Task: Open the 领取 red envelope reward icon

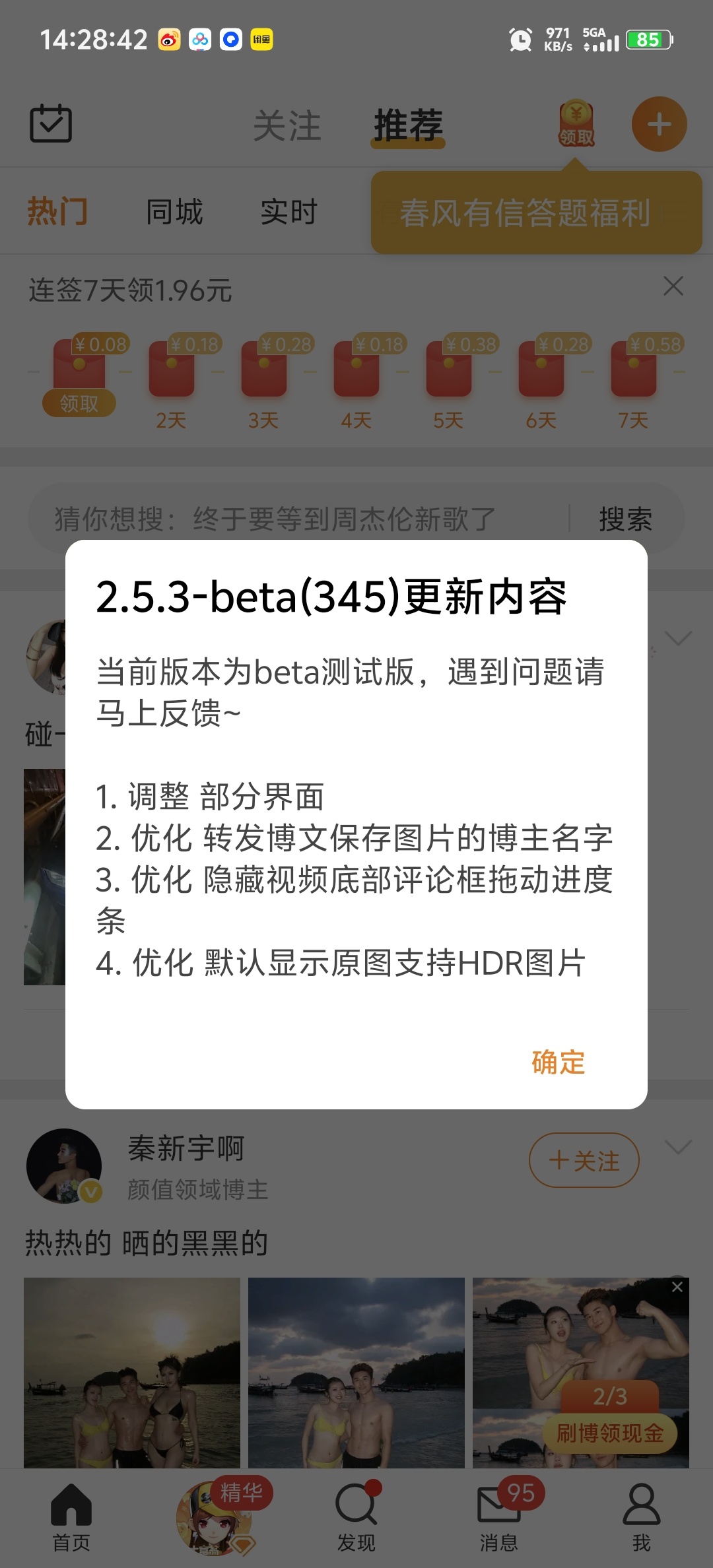Action: [x=576, y=123]
